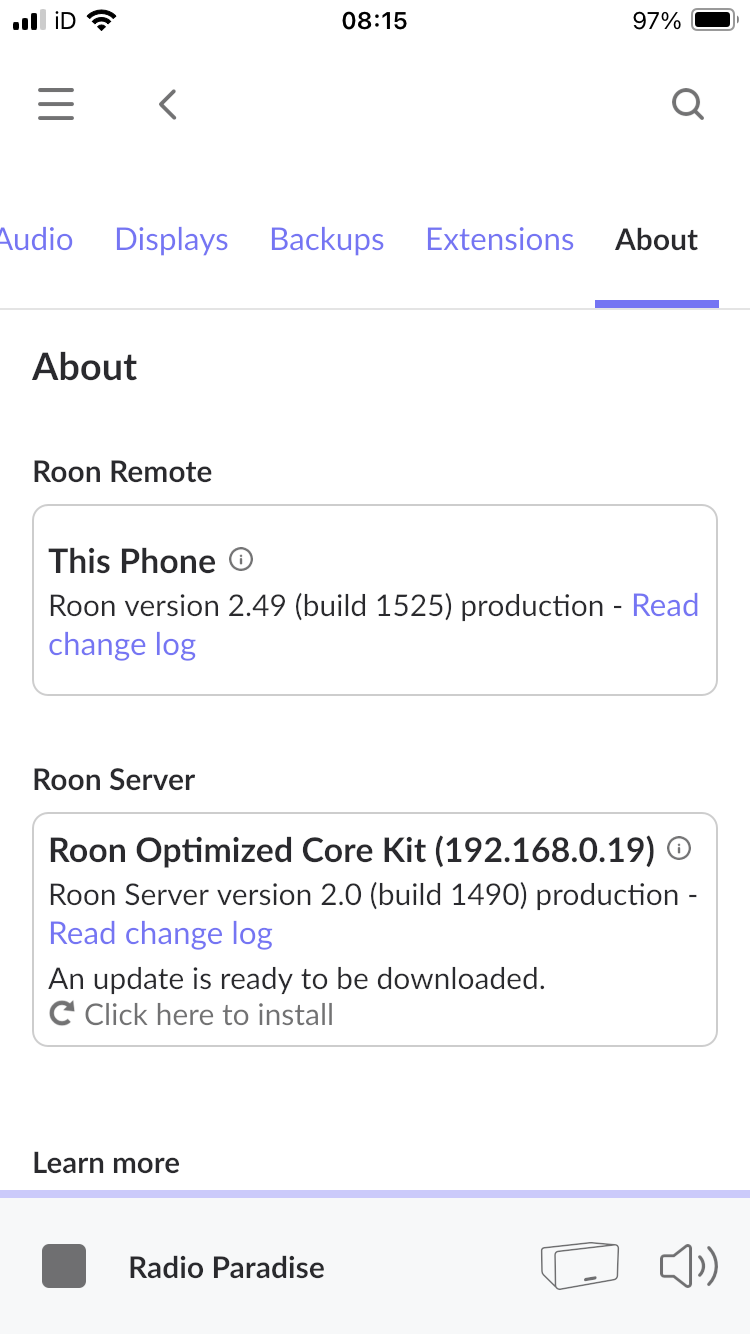View info icon beside Roon Optimized Core Kit
The height and width of the screenshot is (1334, 750).
click(679, 850)
